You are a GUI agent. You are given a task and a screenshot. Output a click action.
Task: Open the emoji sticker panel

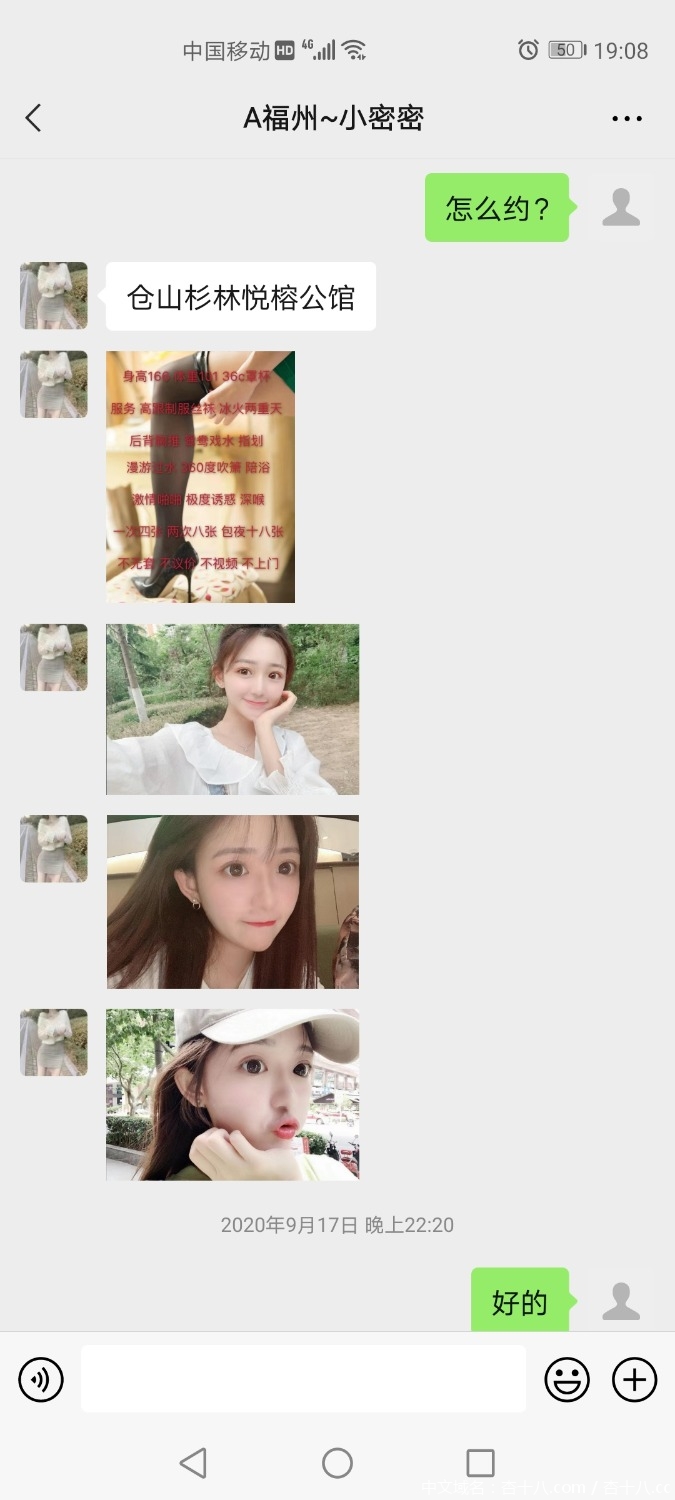pyautogui.click(x=566, y=1380)
